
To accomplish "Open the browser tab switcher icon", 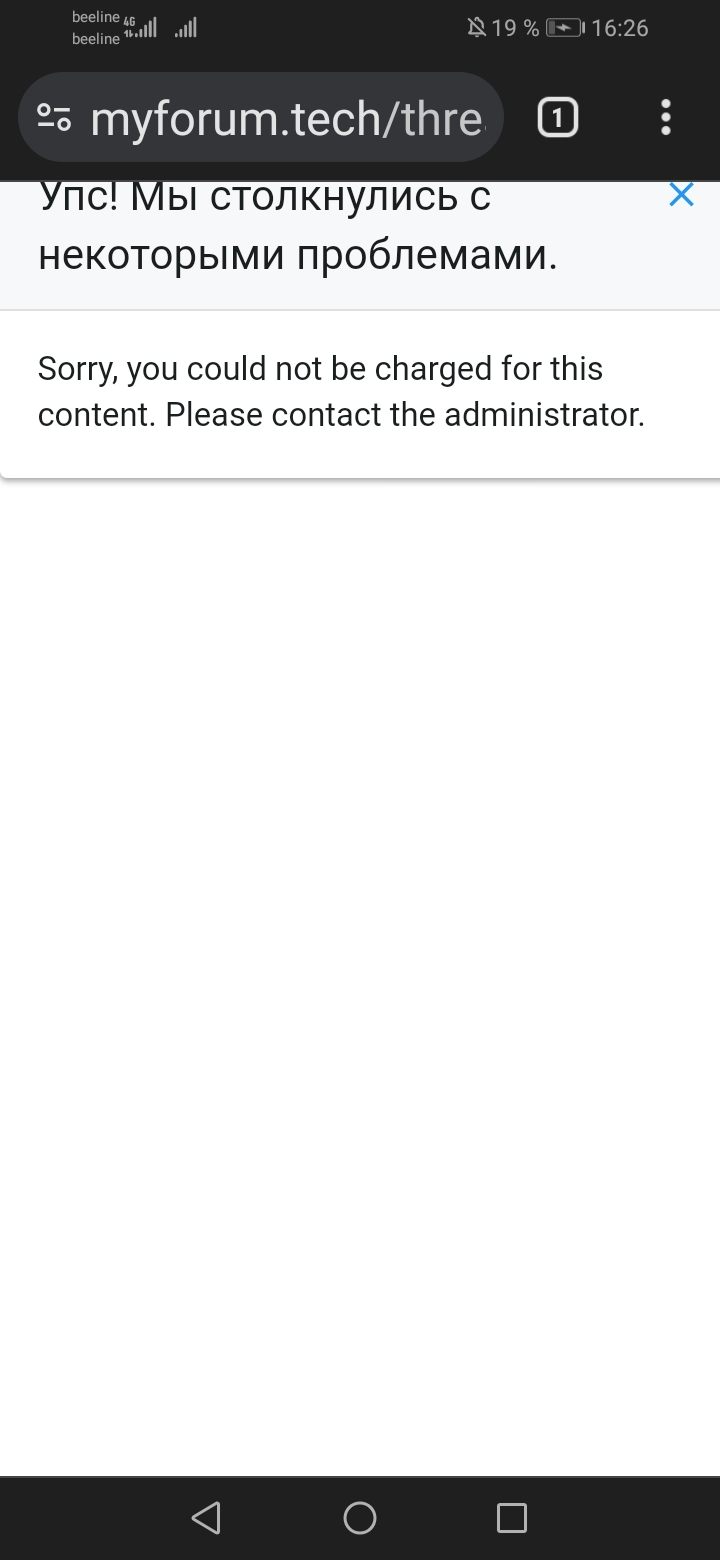I will click(x=556, y=117).
